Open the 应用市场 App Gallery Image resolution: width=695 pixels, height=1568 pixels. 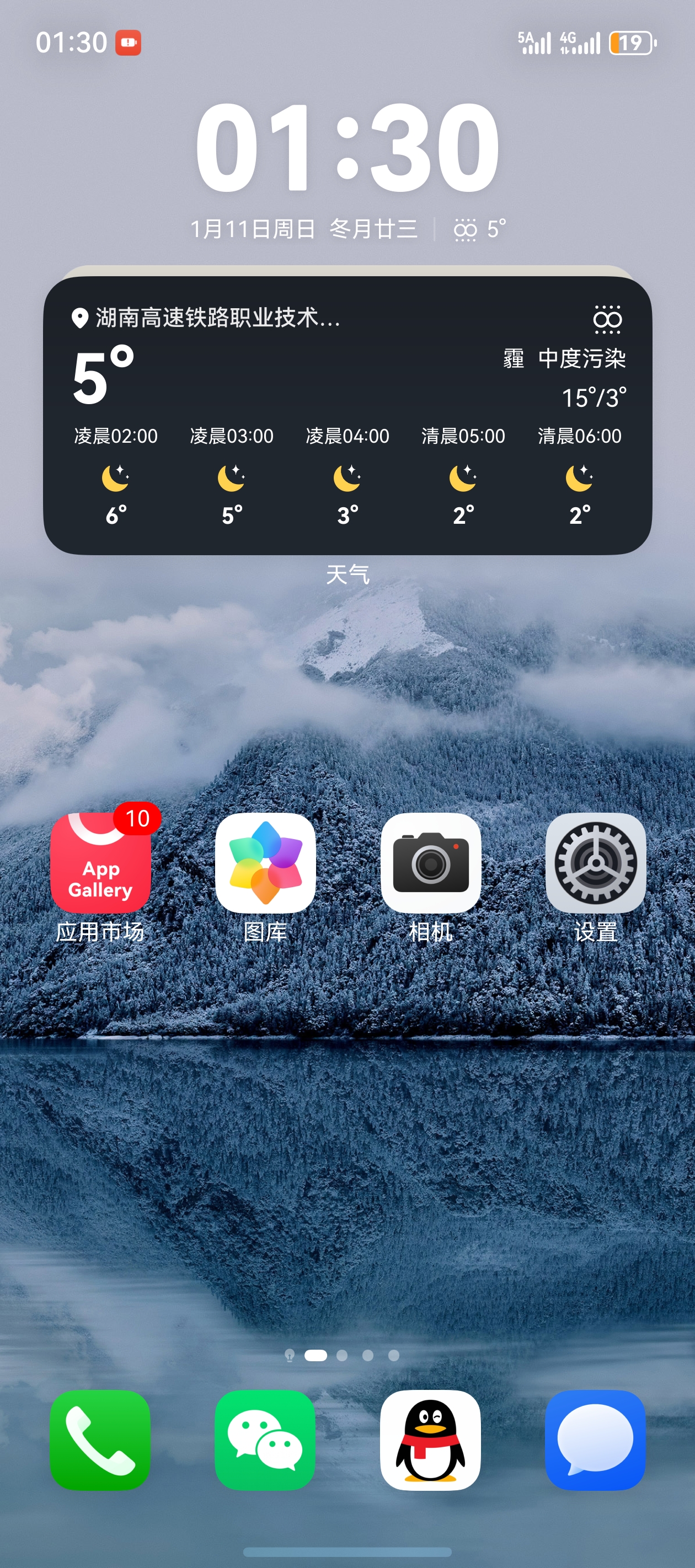tap(100, 862)
